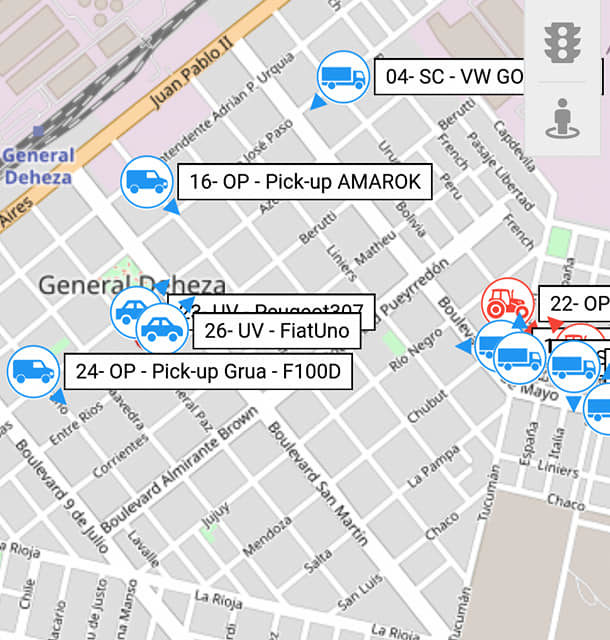Viewport: 610px width, 640px height.
Task: Tap the 16- OP - Pick-up AMAROK marker
Action: 146,181
